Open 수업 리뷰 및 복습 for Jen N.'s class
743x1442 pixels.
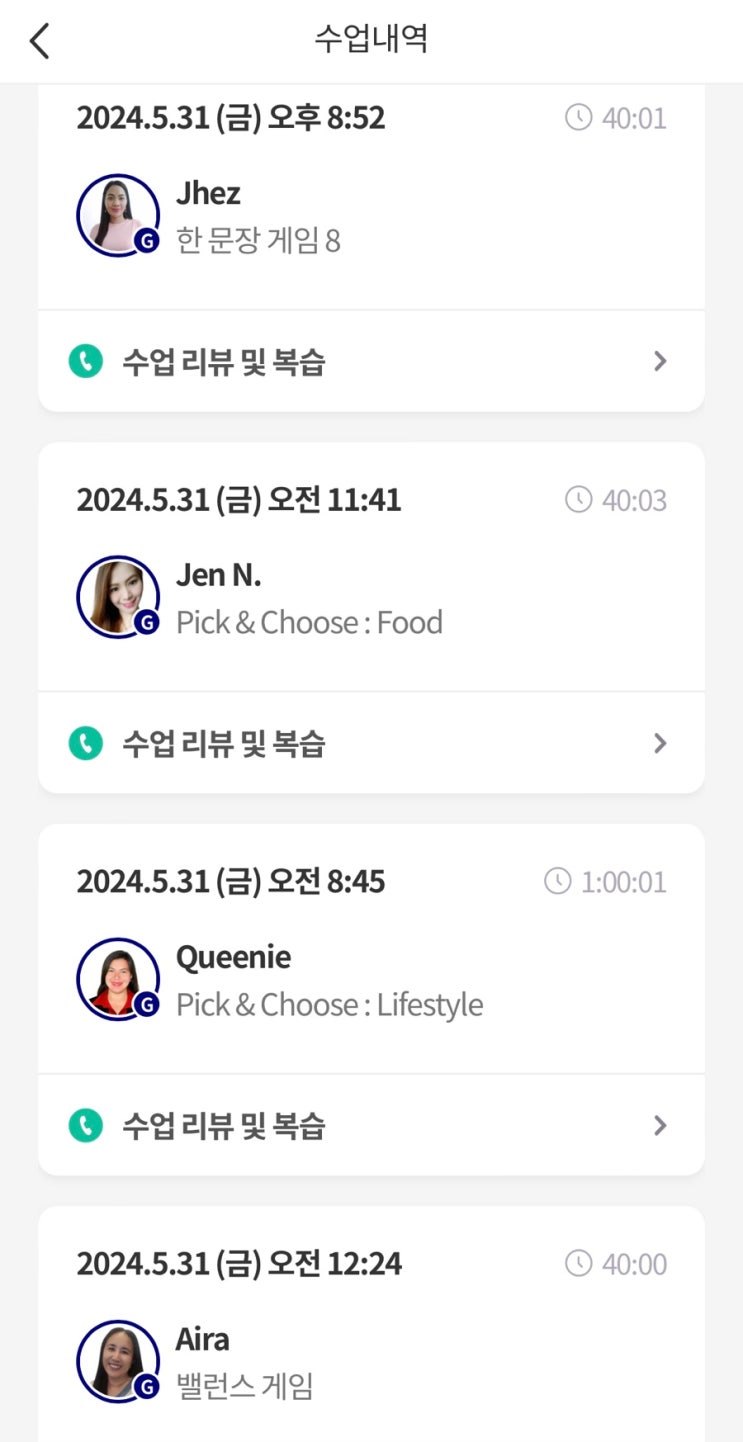pos(371,743)
